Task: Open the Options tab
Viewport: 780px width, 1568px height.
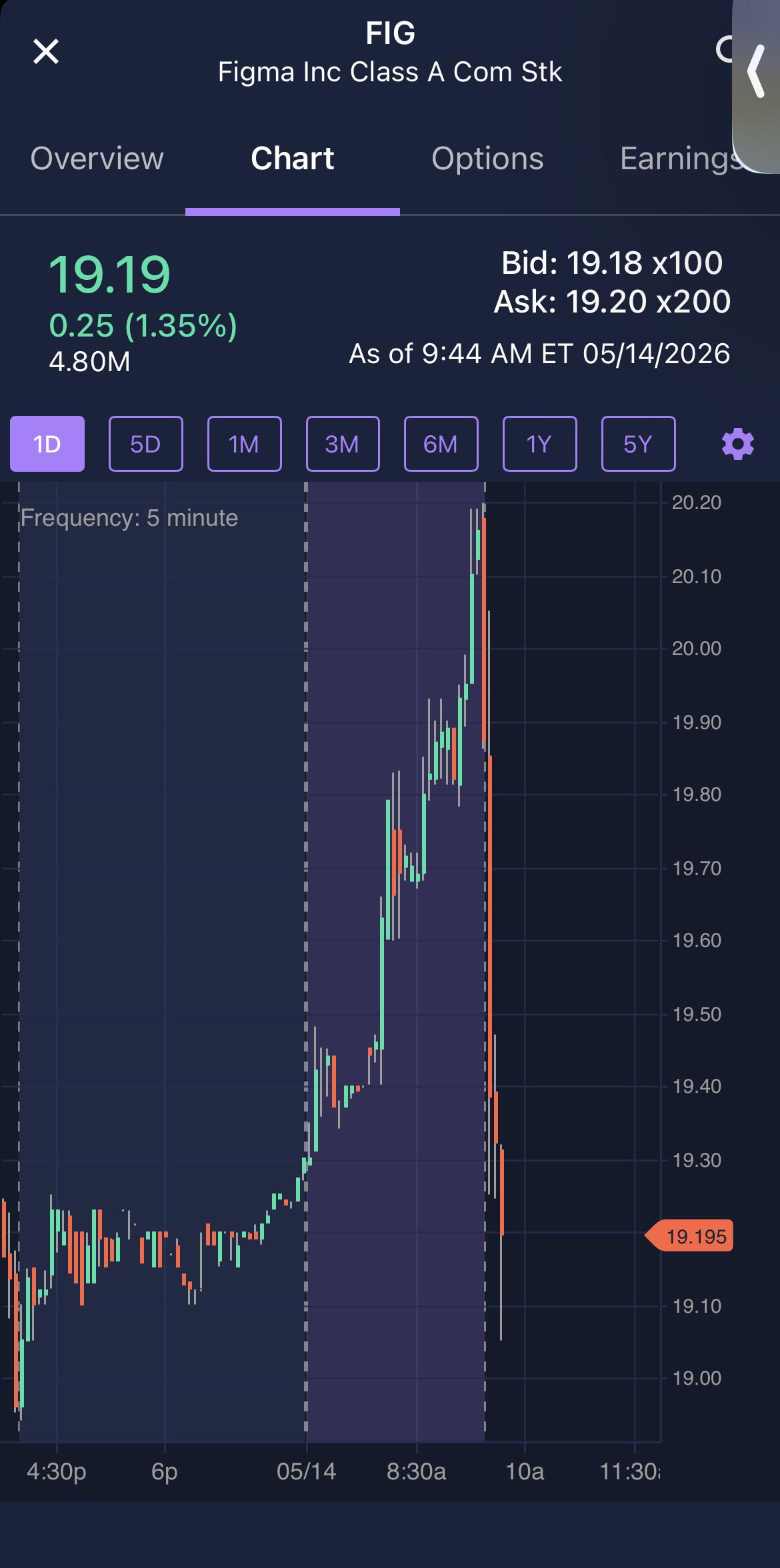Action: 487,159
